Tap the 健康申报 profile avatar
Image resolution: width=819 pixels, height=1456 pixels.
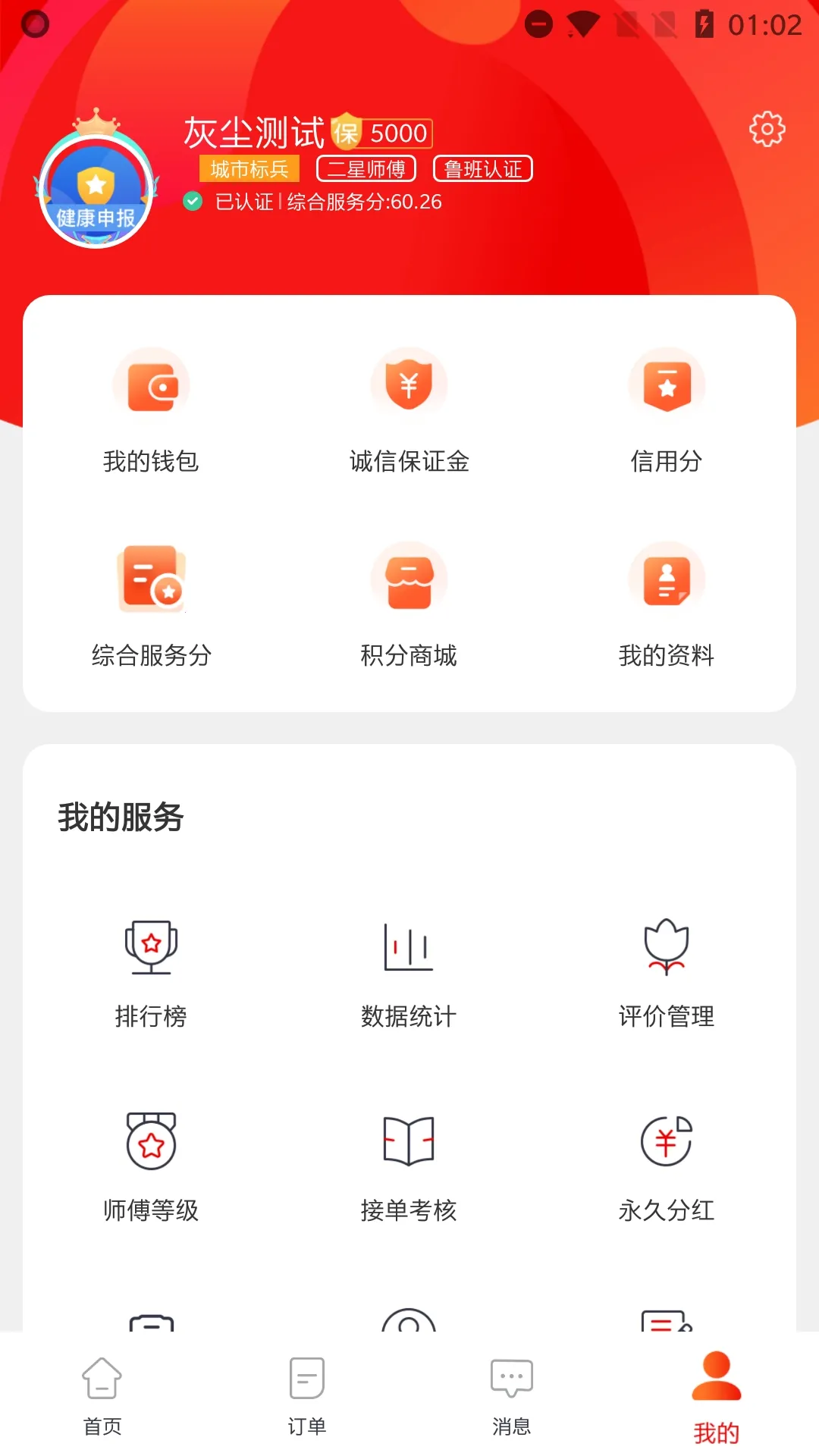point(96,190)
